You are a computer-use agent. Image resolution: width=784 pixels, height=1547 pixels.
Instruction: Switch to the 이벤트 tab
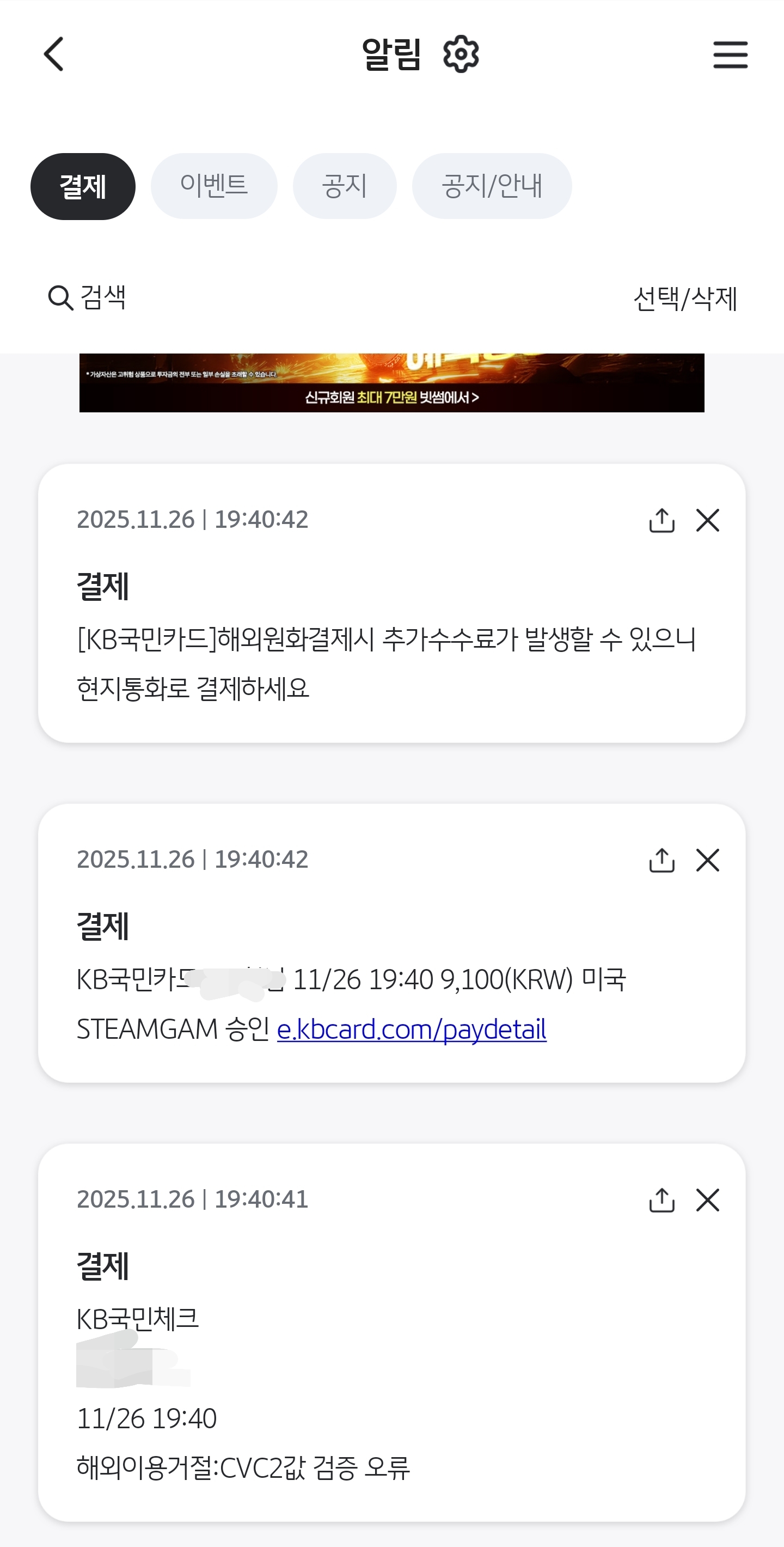pos(214,186)
